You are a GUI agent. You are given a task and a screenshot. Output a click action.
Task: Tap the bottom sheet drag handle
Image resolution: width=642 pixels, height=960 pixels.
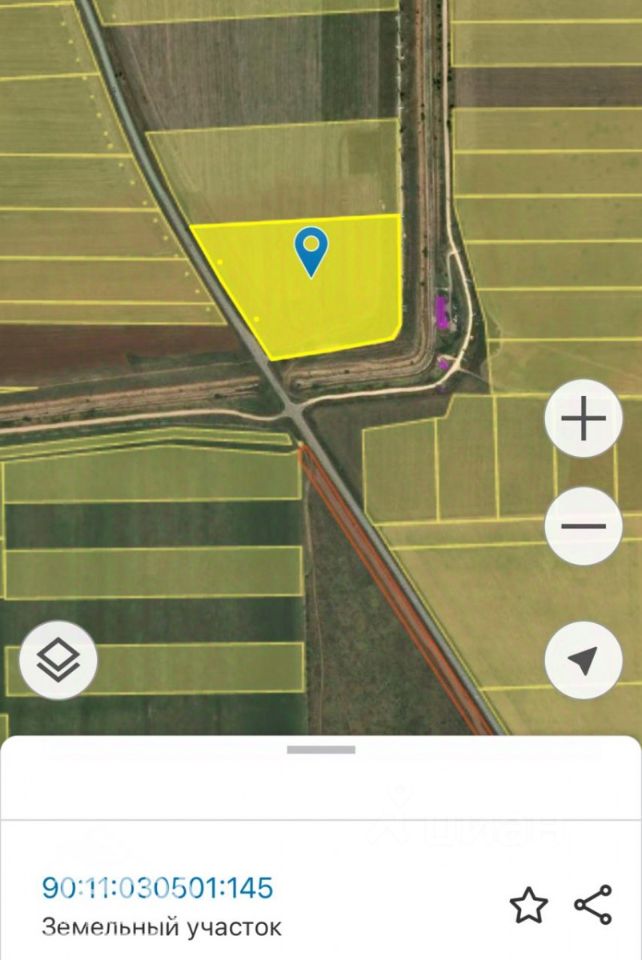[321, 750]
